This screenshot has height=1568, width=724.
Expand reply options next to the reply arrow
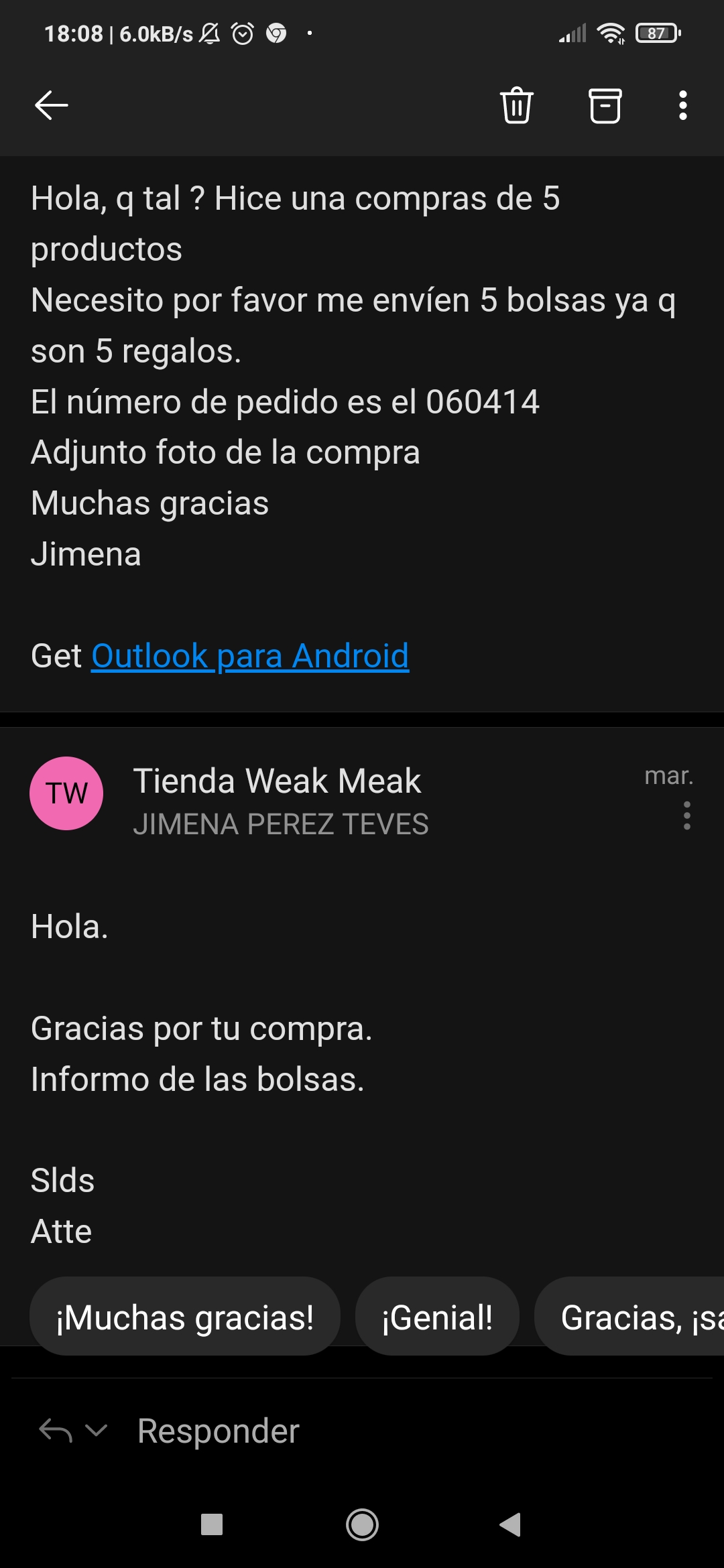click(97, 1431)
